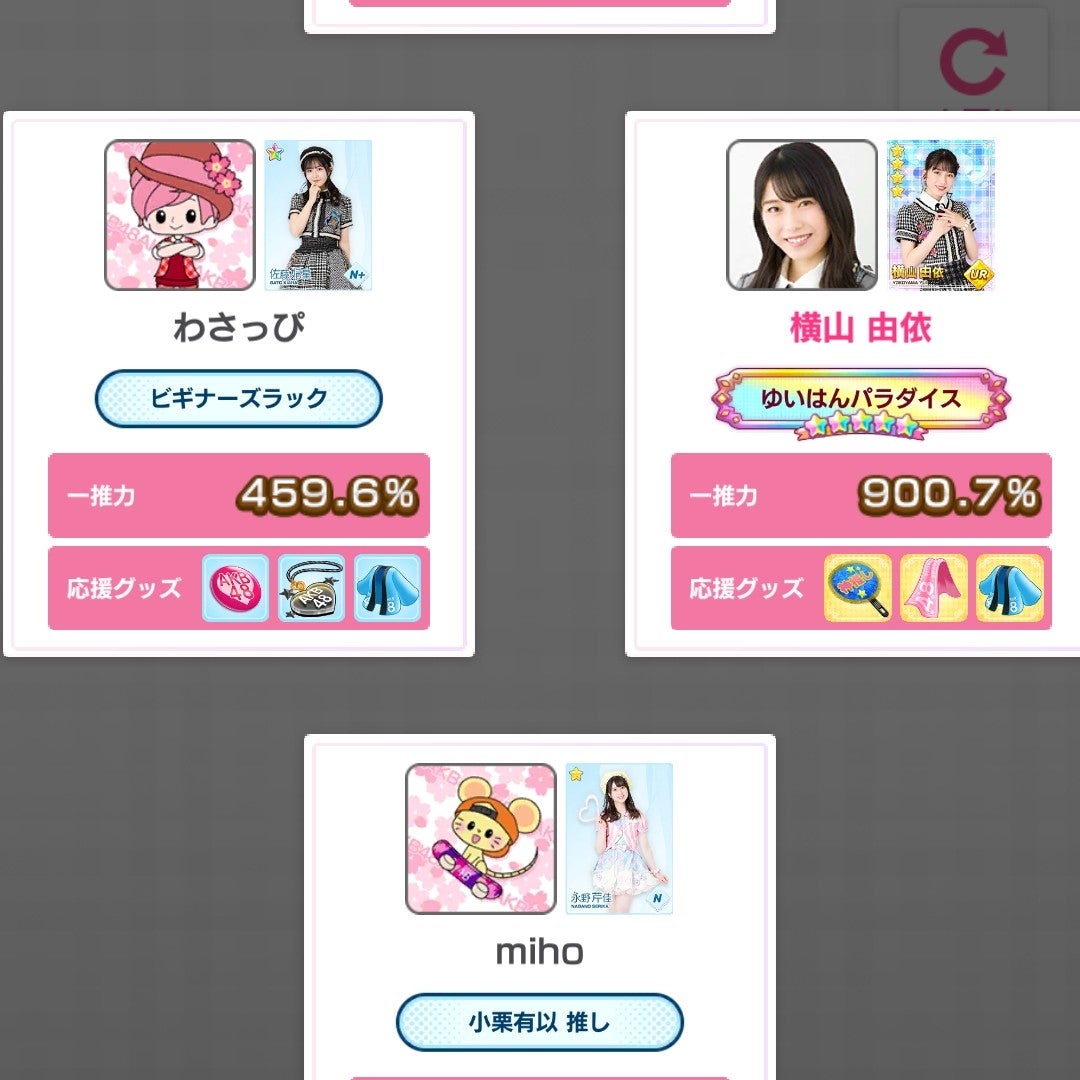Tap the refresh arrow icon
This screenshot has height=1080, width=1080.
(972, 62)
